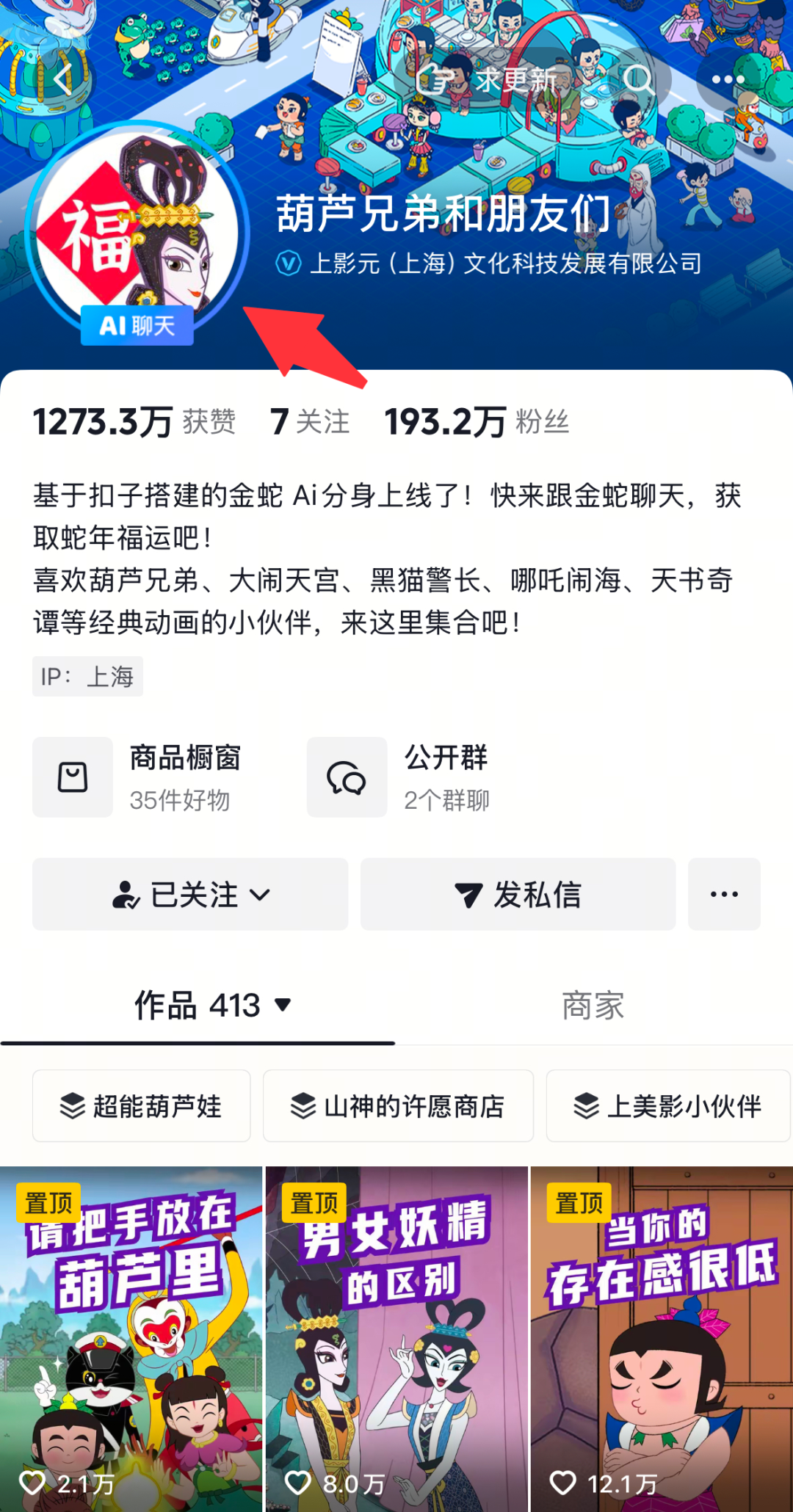
Task: Play the pinned video 男女妖精的区别
Action: click(396, 1336)
